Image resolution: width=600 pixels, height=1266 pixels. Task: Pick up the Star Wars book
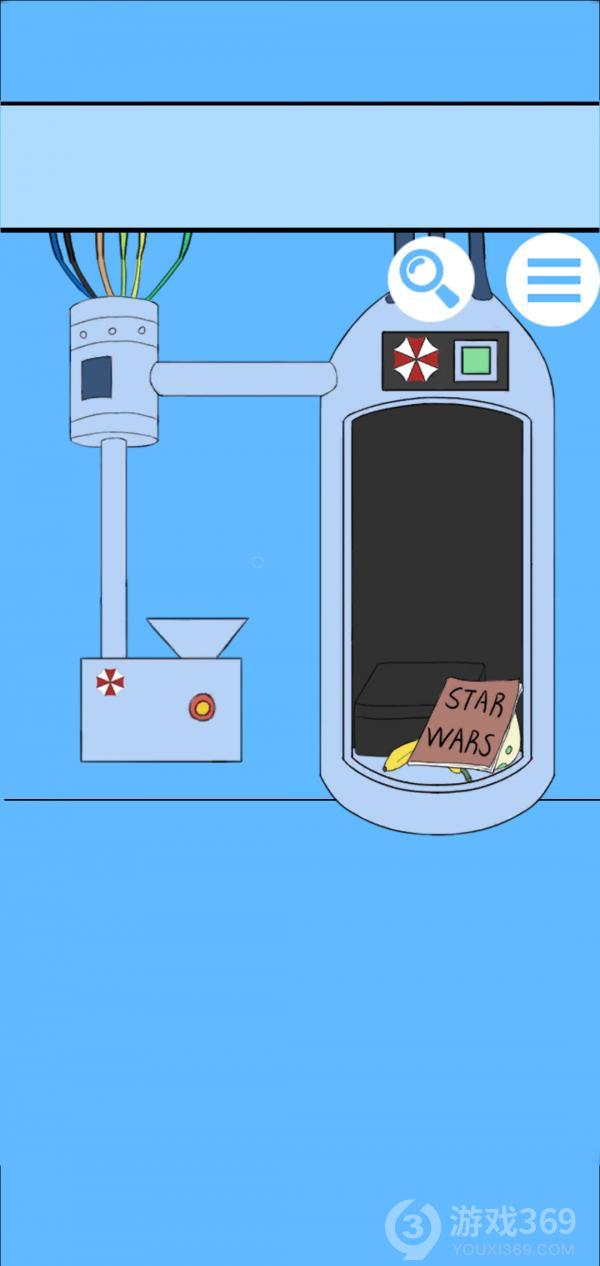coord(468,725)
